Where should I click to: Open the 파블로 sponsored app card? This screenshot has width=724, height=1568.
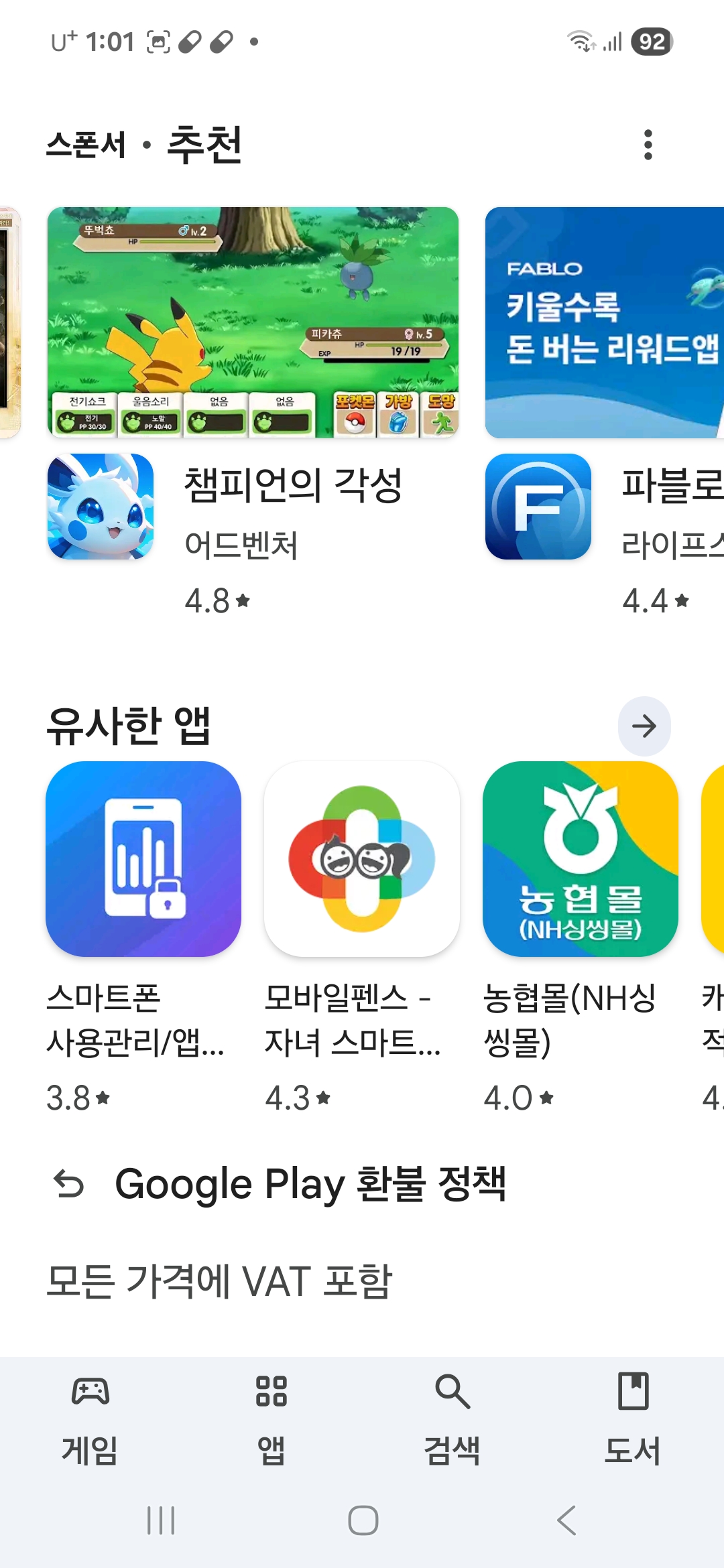[605, 412]
